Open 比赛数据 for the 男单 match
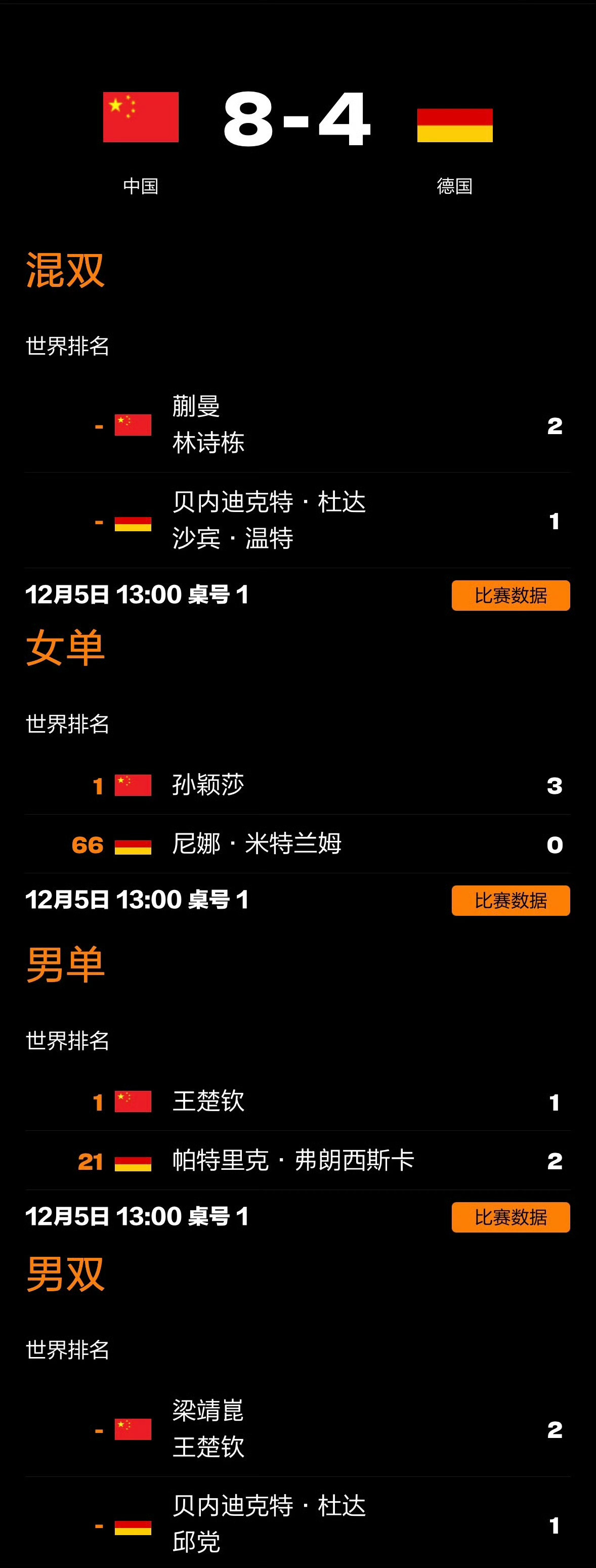This screenshot has width=596, height=1568. coord(511,1217)
